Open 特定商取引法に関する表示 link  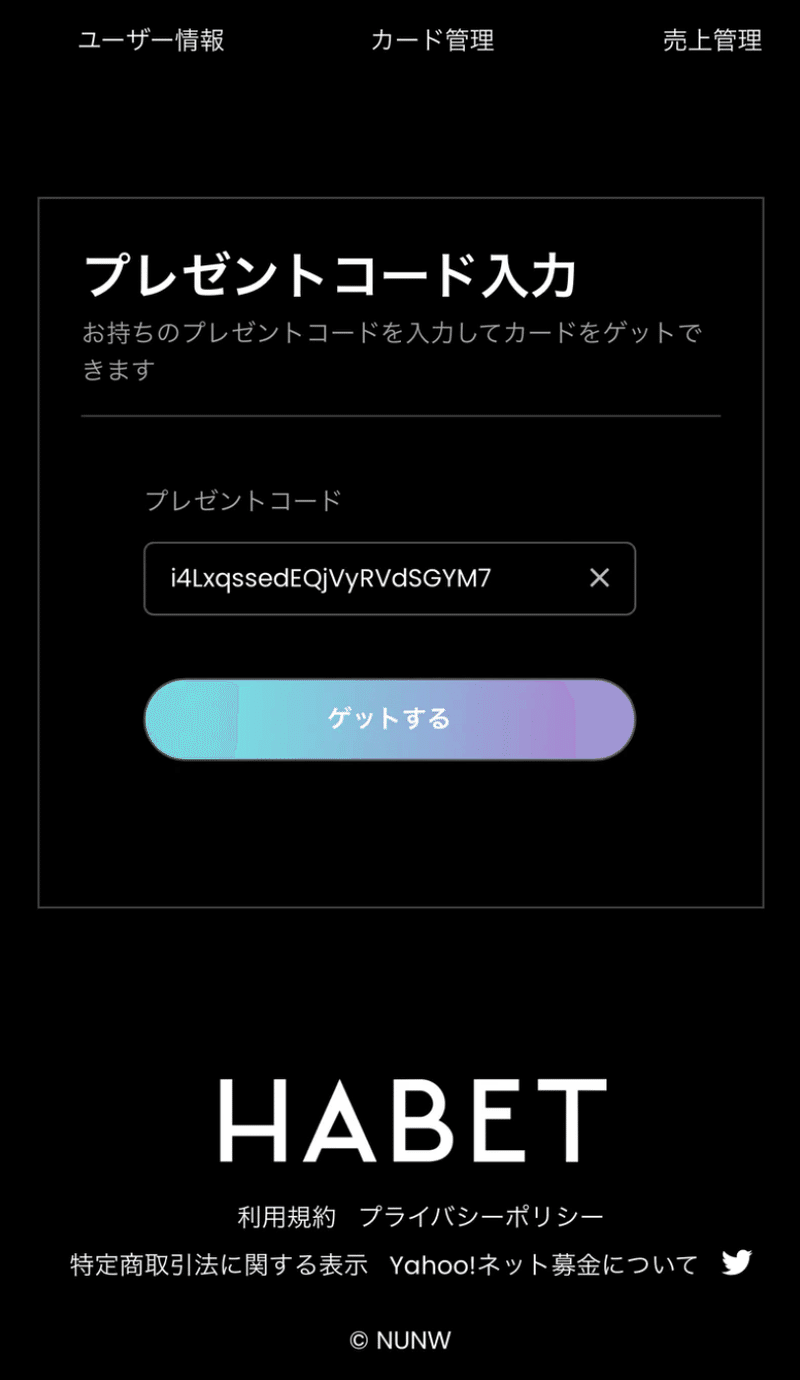(219, 1264)
